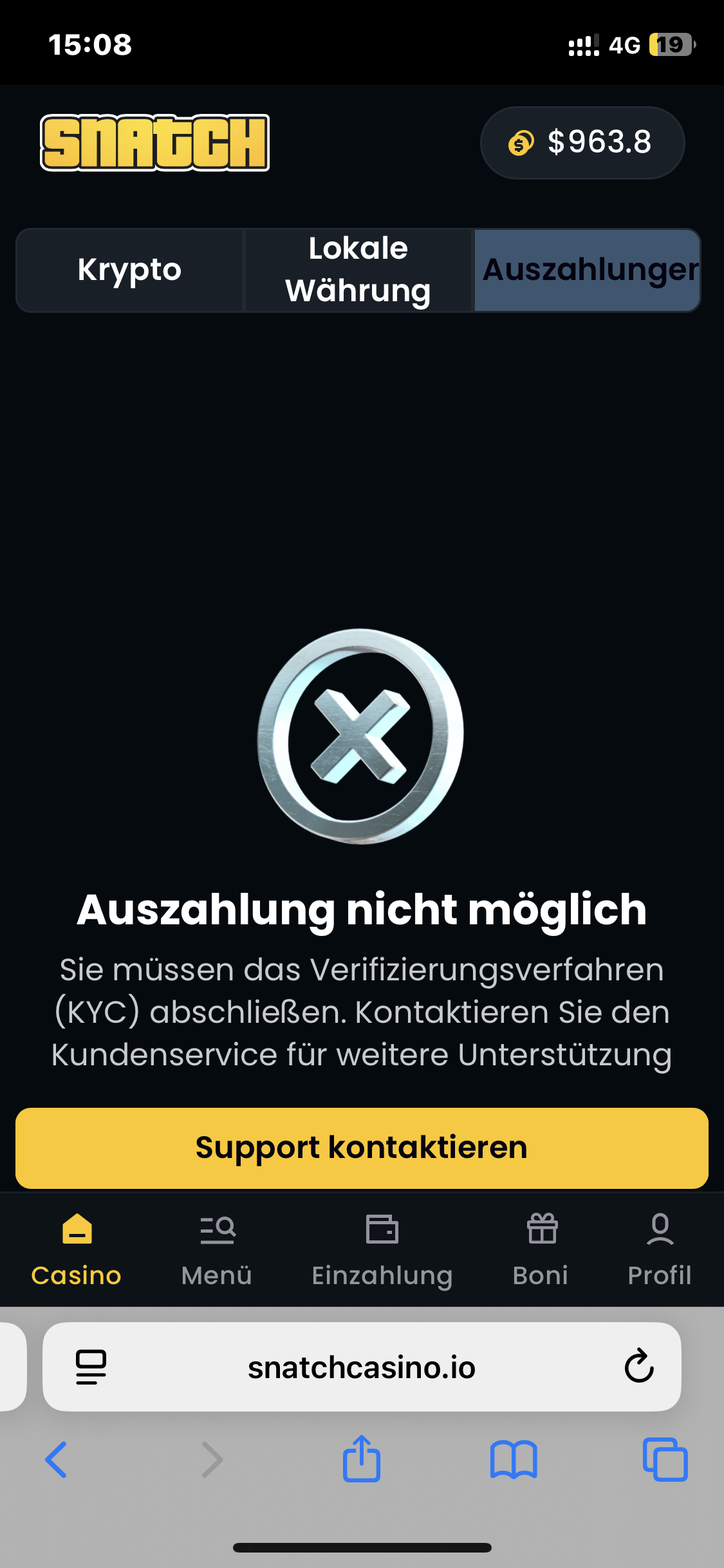Image resolution: width=724 pixels, height=1568 pixels.
Task: Go to the Casino tab
Action: pos(77,1249)
